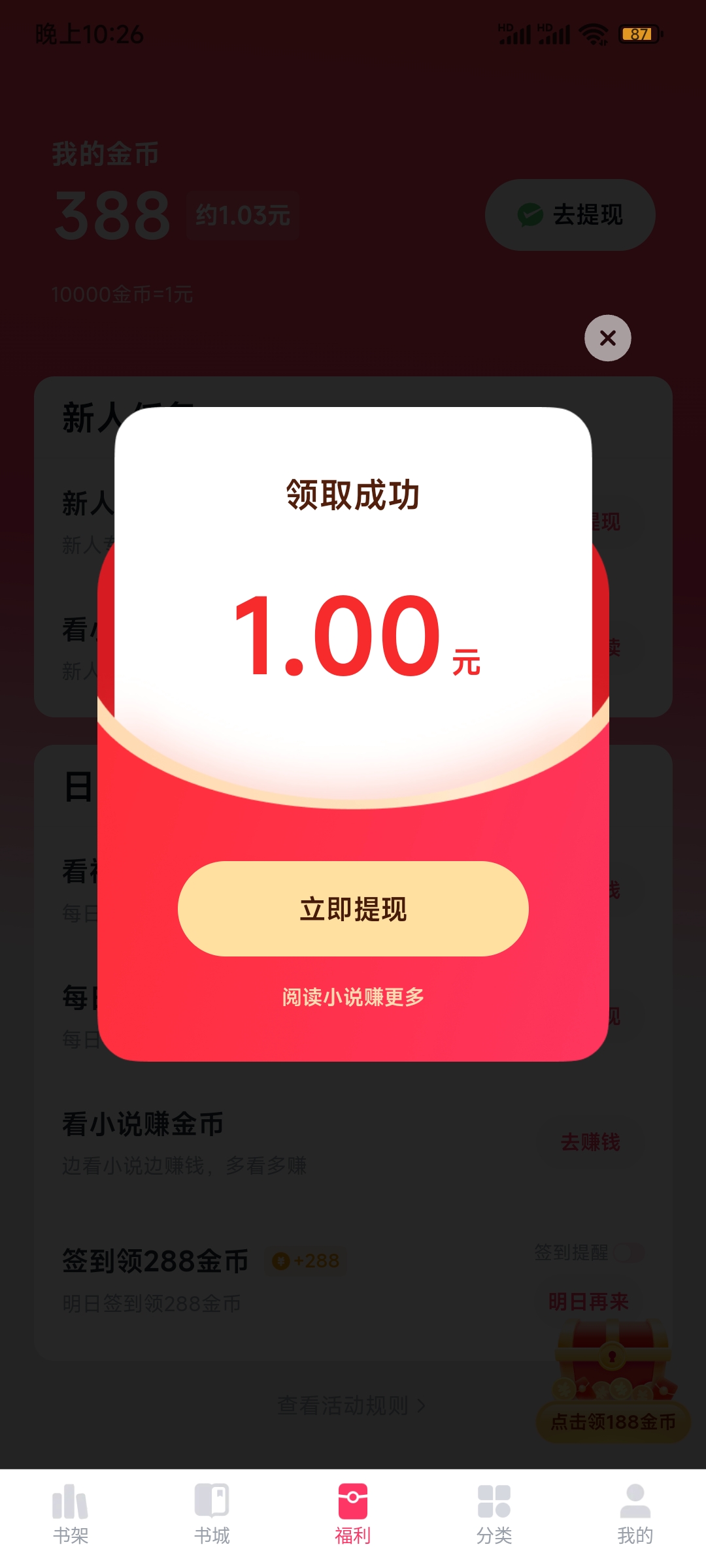Select the 福利 tab in bottom navigation
The image size is (706, 1568).
click(353, 1522)
